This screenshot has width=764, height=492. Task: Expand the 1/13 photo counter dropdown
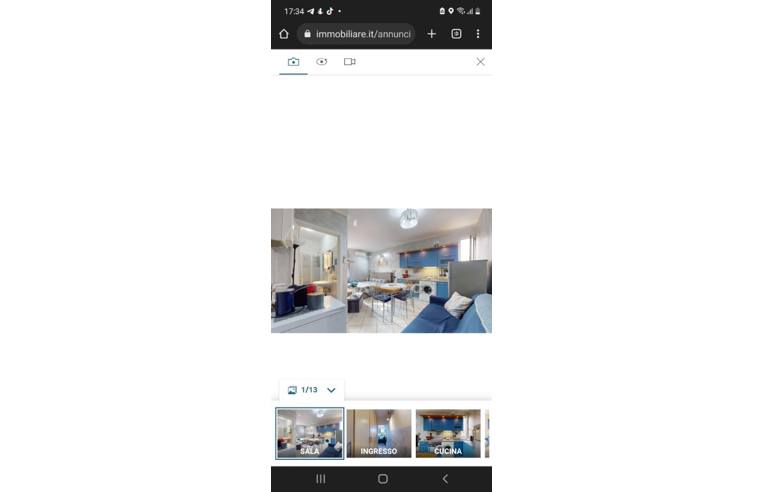(x=312, y=390)
